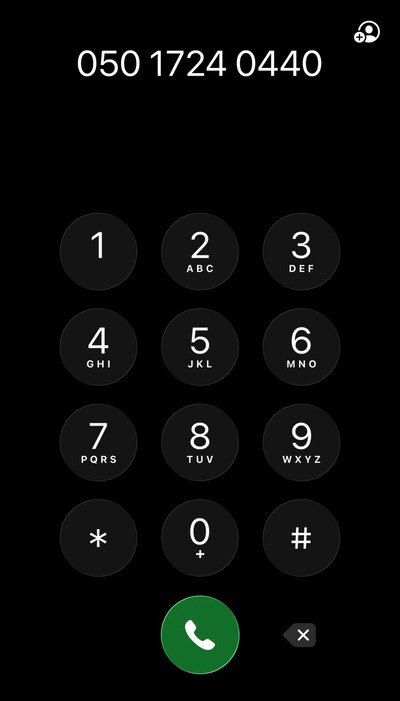Viewport: 400px width, 701px height.
Task: Dial digit 5 (JKL)
Action: pyautogui.click(x=200, y=347)
